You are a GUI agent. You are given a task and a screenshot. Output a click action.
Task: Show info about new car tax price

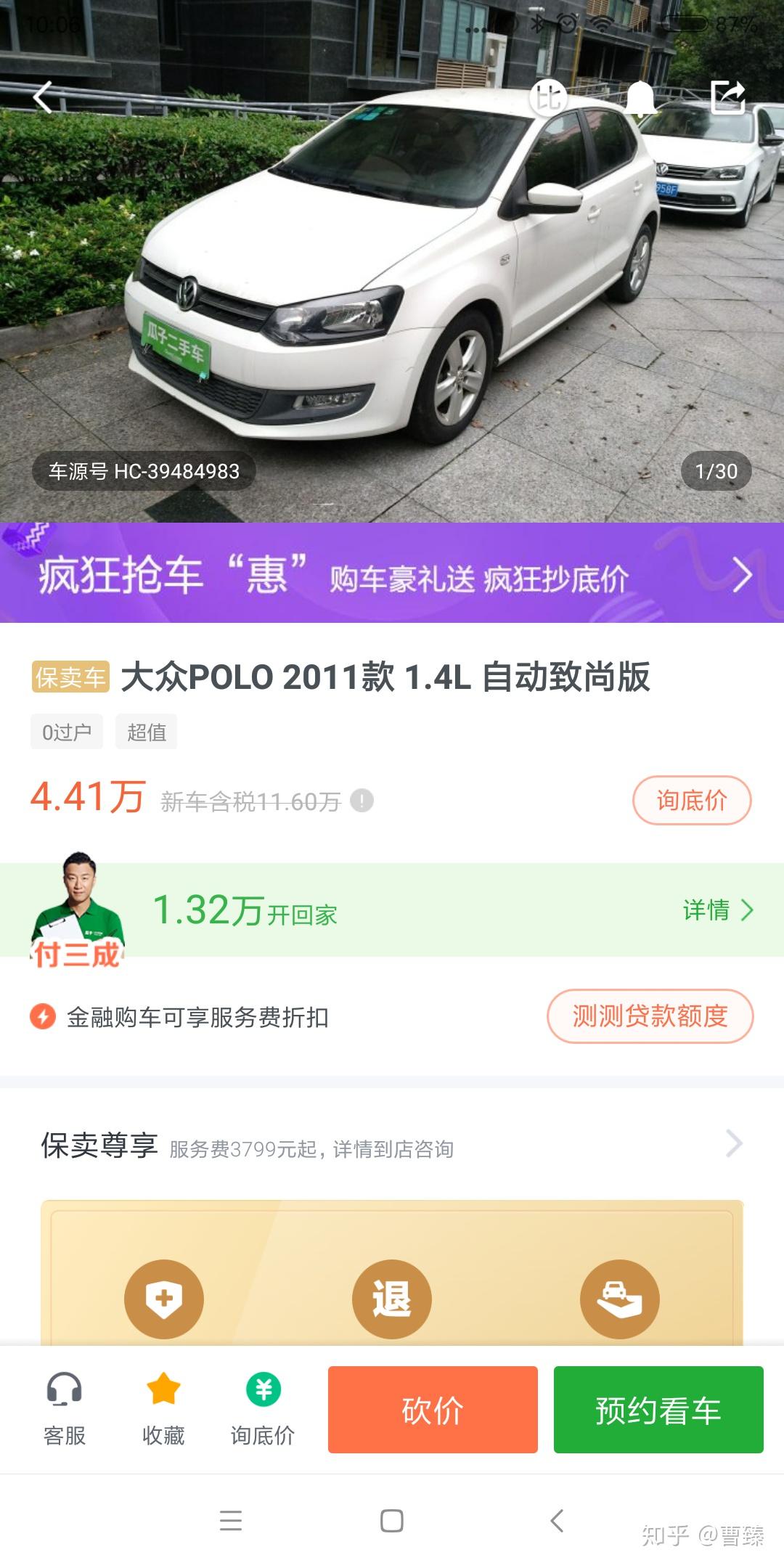362,801
